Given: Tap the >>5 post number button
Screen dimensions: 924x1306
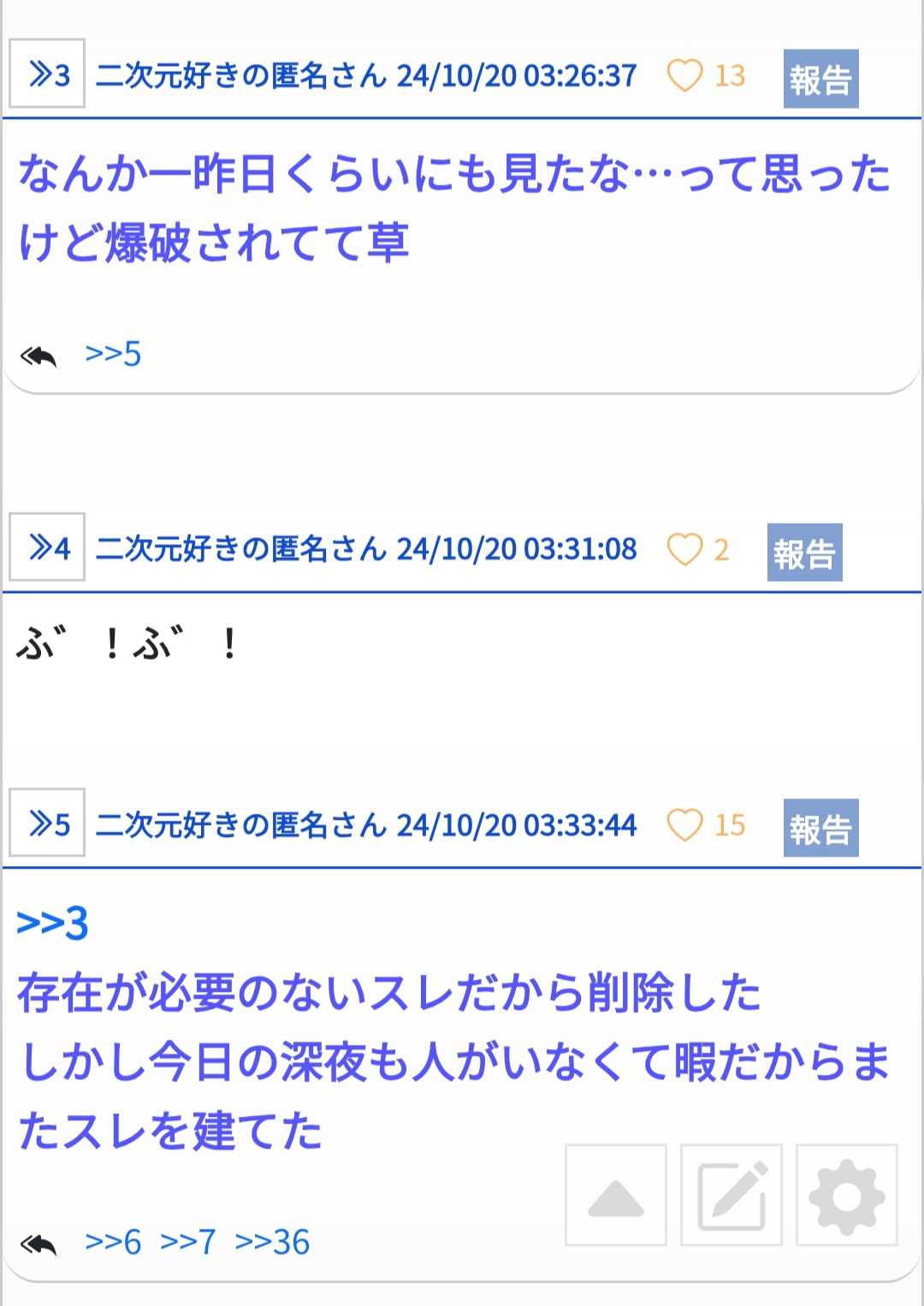Looking at the screenshot, I should pyautogui.click(x=47, y=823).
